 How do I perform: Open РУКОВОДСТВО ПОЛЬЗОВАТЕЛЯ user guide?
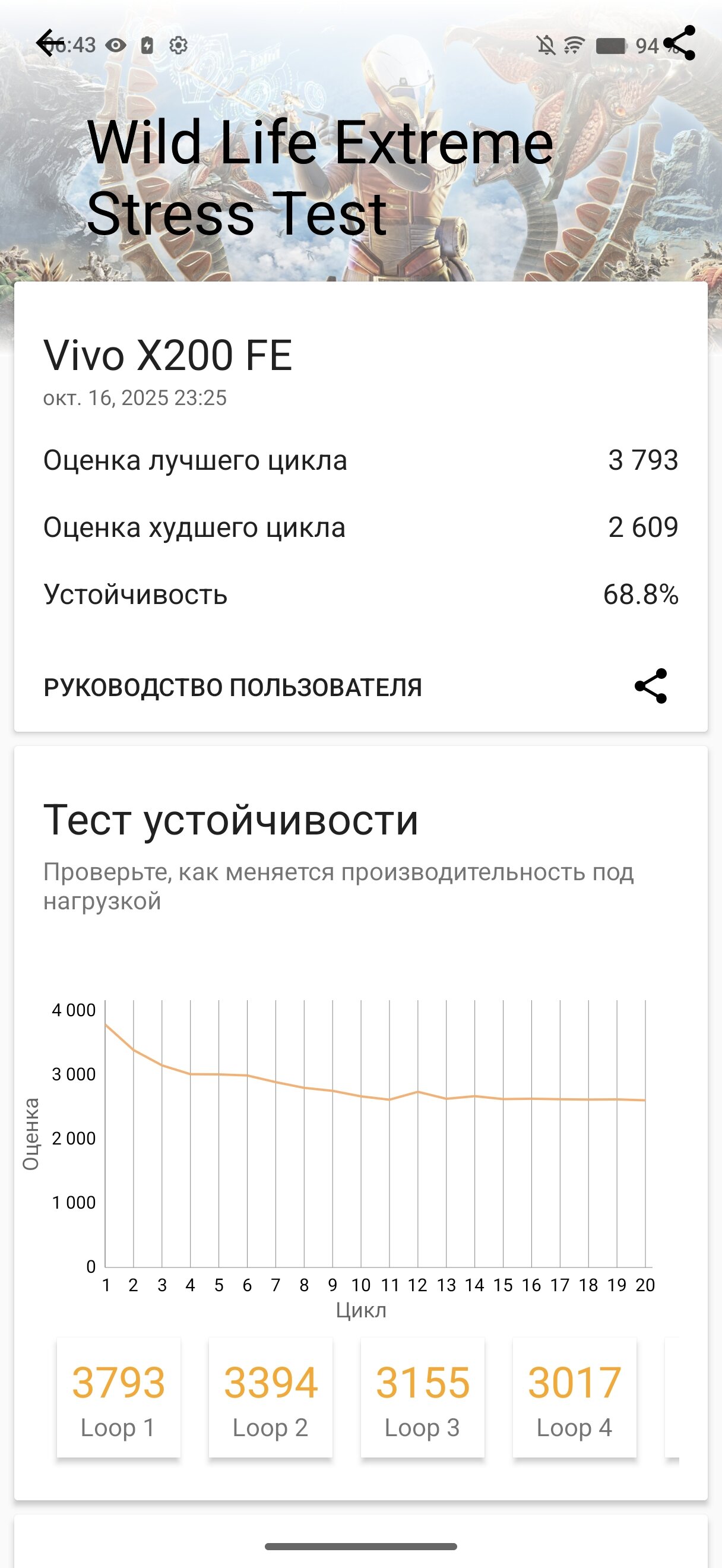[232, 687]
